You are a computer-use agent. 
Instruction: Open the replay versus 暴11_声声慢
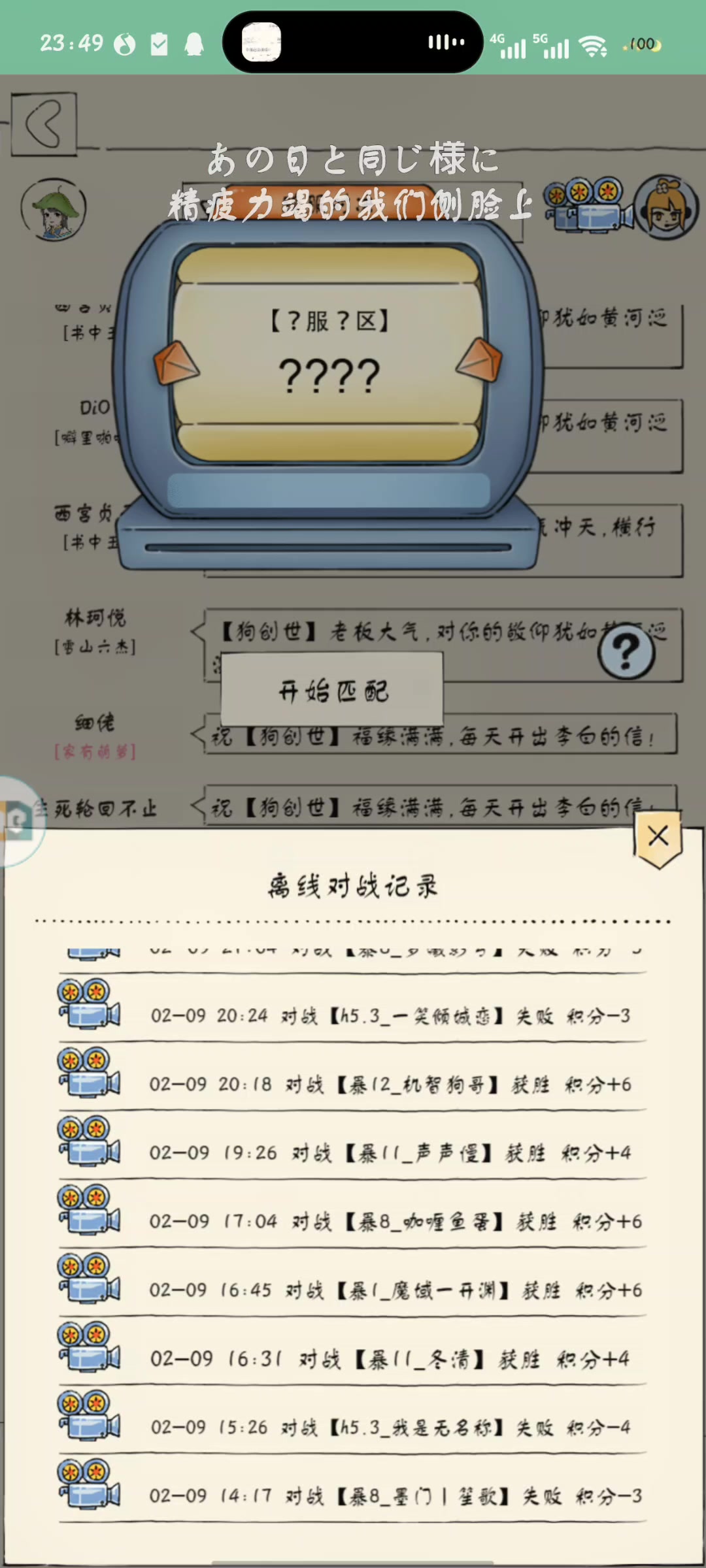pos(90,1141)
